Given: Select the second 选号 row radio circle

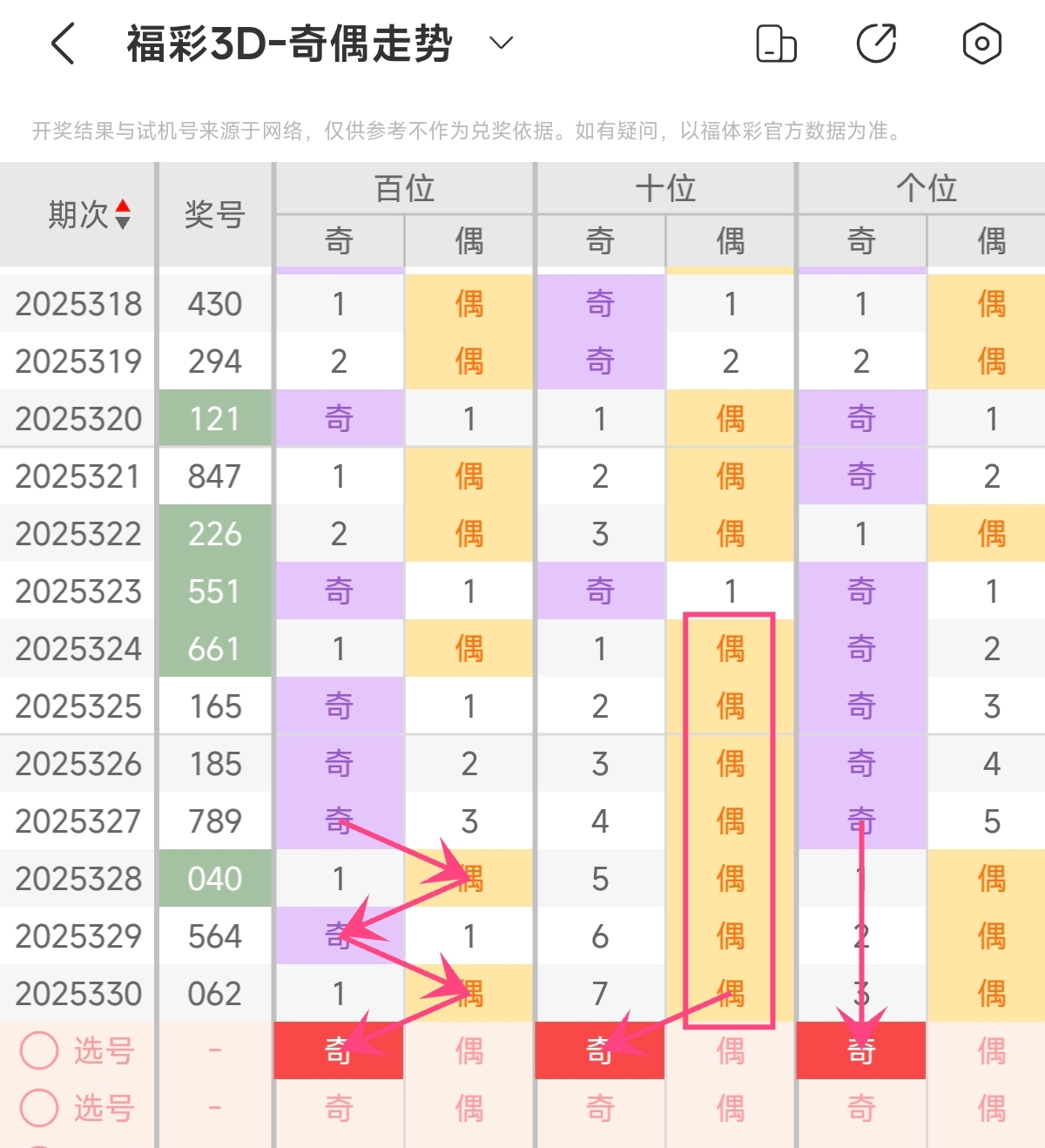Looking at the screenshot, I should click(x=39, y=1108).
